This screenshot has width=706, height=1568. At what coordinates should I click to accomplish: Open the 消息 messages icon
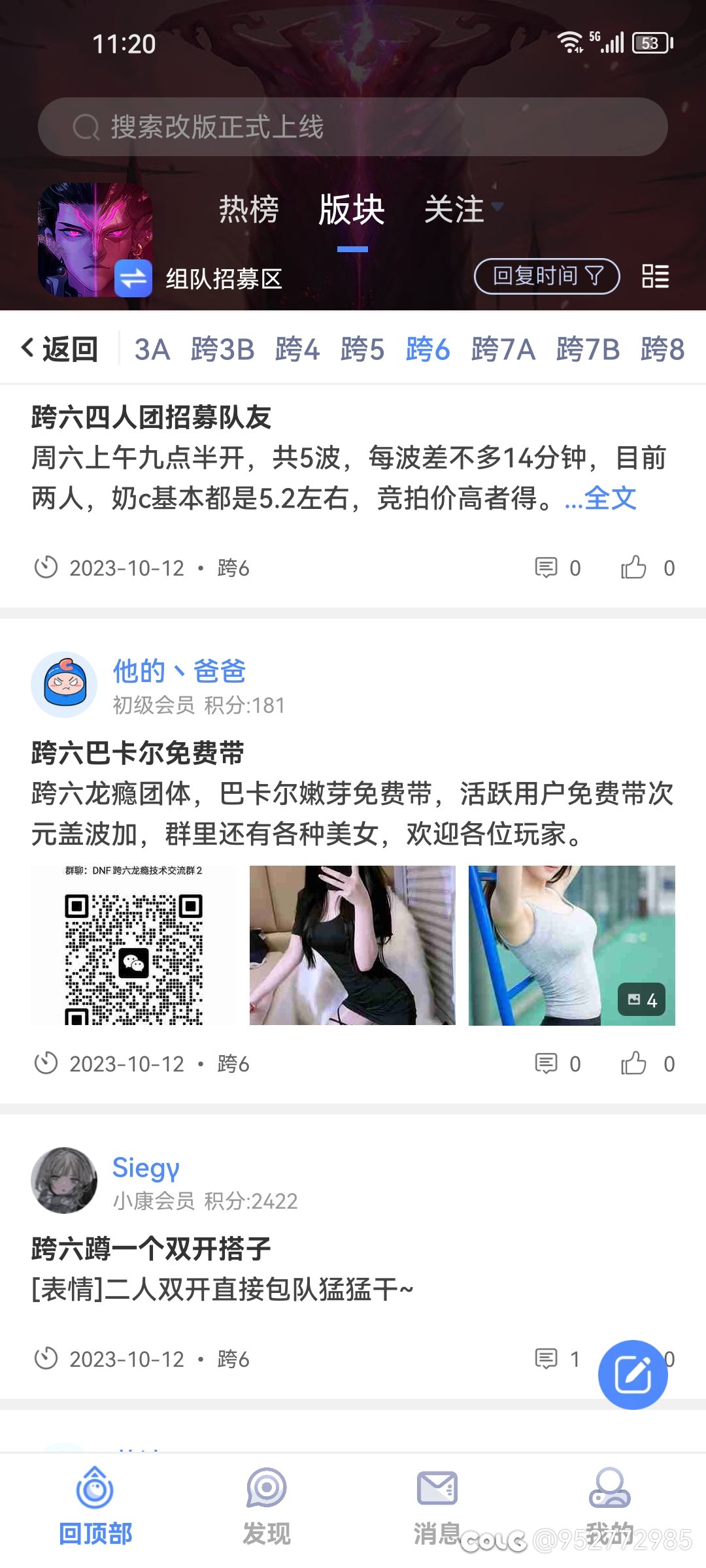[437, 1496]
